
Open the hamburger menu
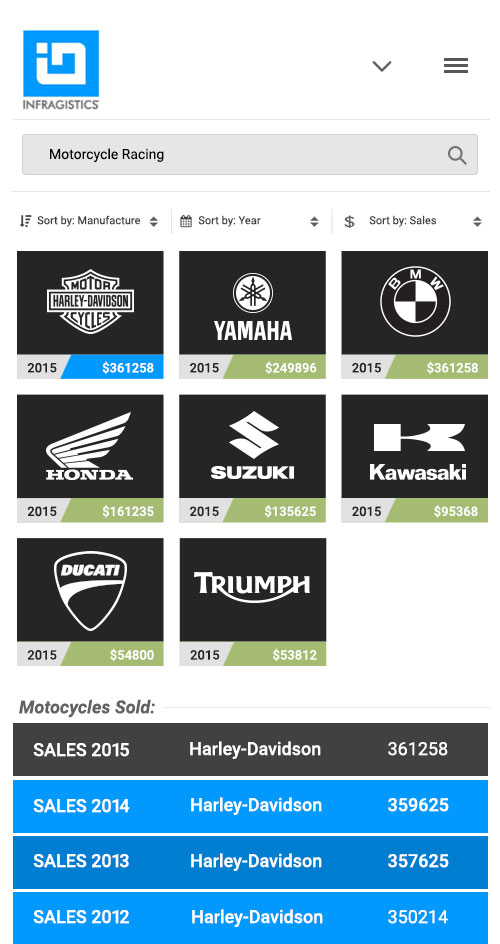click(455, 66)
